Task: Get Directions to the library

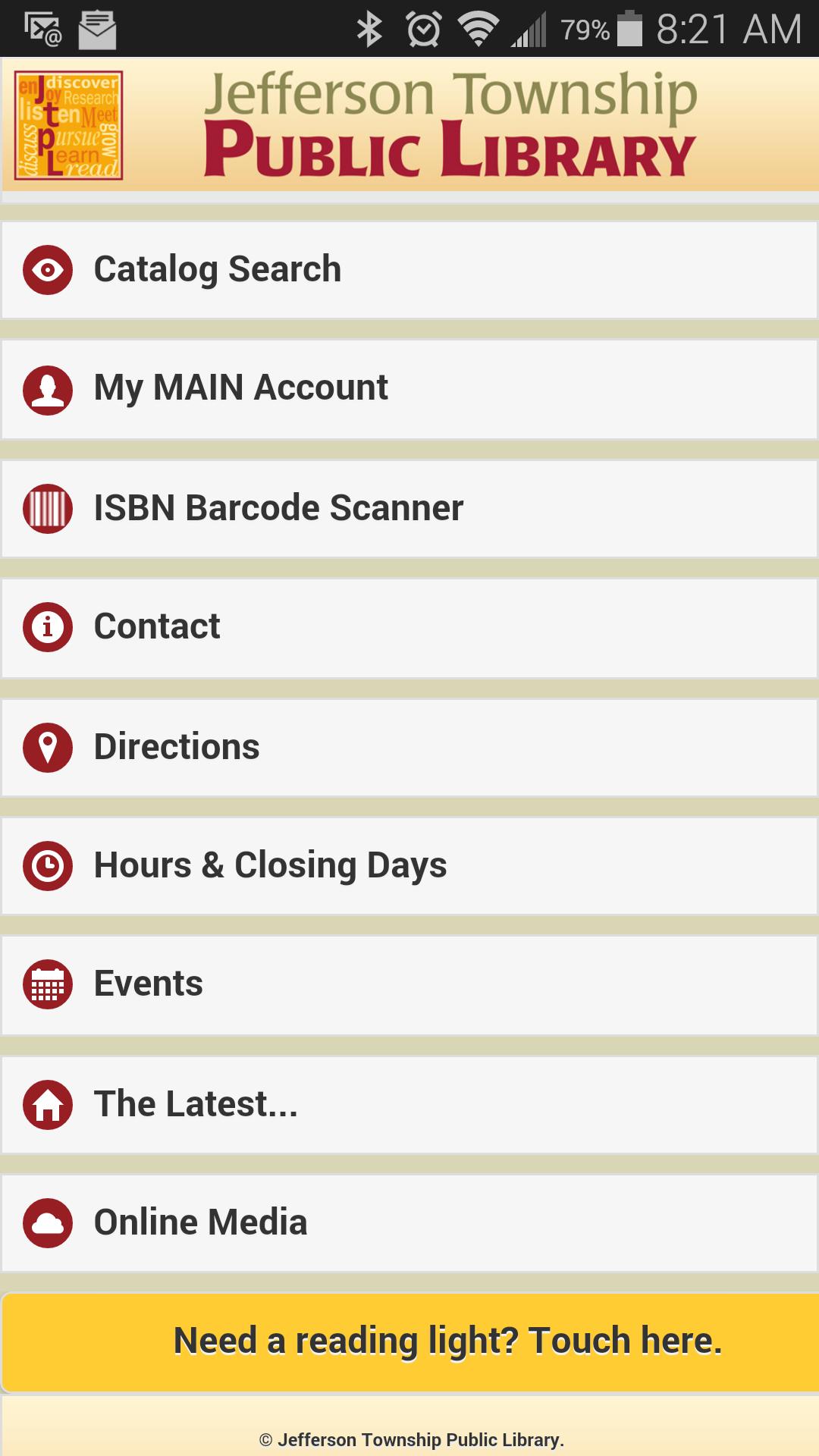Action: 409,747
